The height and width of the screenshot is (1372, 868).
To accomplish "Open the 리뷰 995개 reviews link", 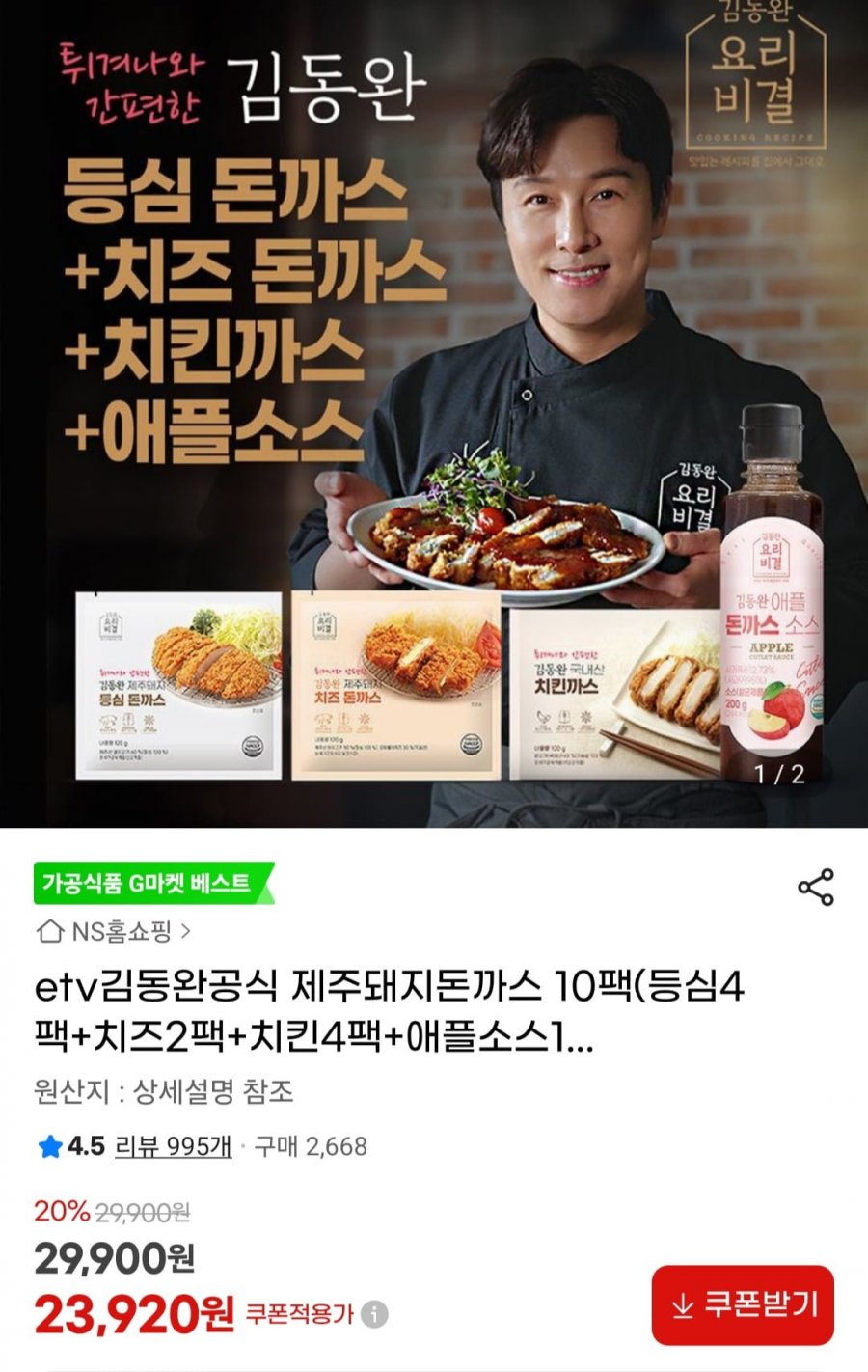I will [174, 1146].
